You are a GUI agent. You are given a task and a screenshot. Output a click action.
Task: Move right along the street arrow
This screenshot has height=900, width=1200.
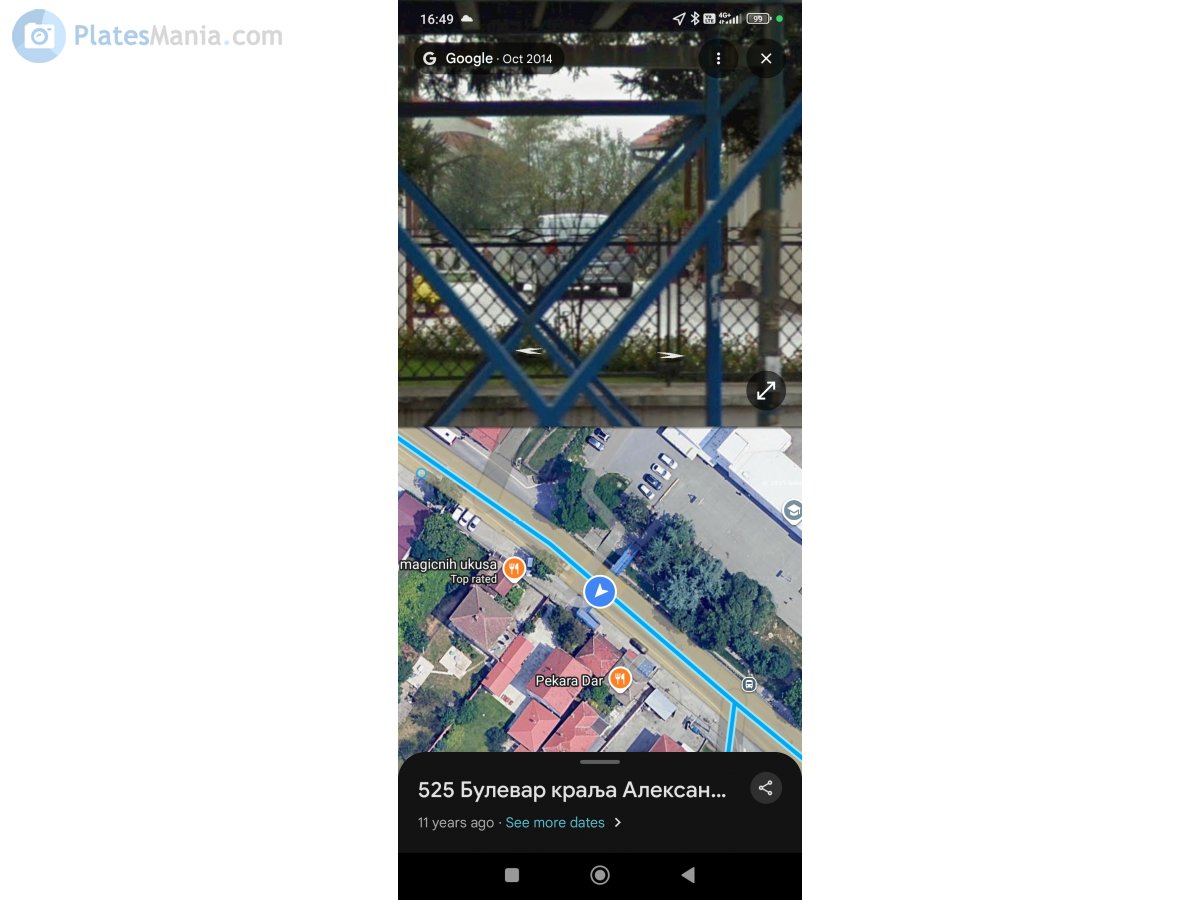(670, 355)
